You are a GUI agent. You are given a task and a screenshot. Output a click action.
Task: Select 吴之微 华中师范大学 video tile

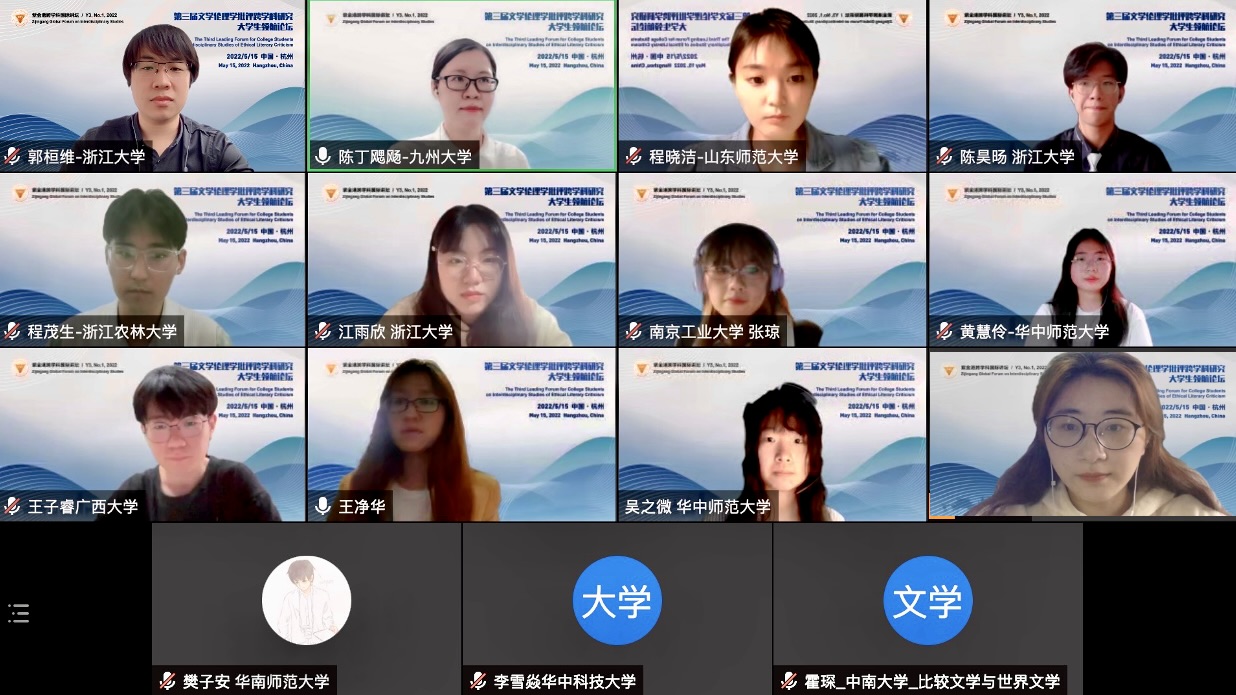tap(772, 435)
